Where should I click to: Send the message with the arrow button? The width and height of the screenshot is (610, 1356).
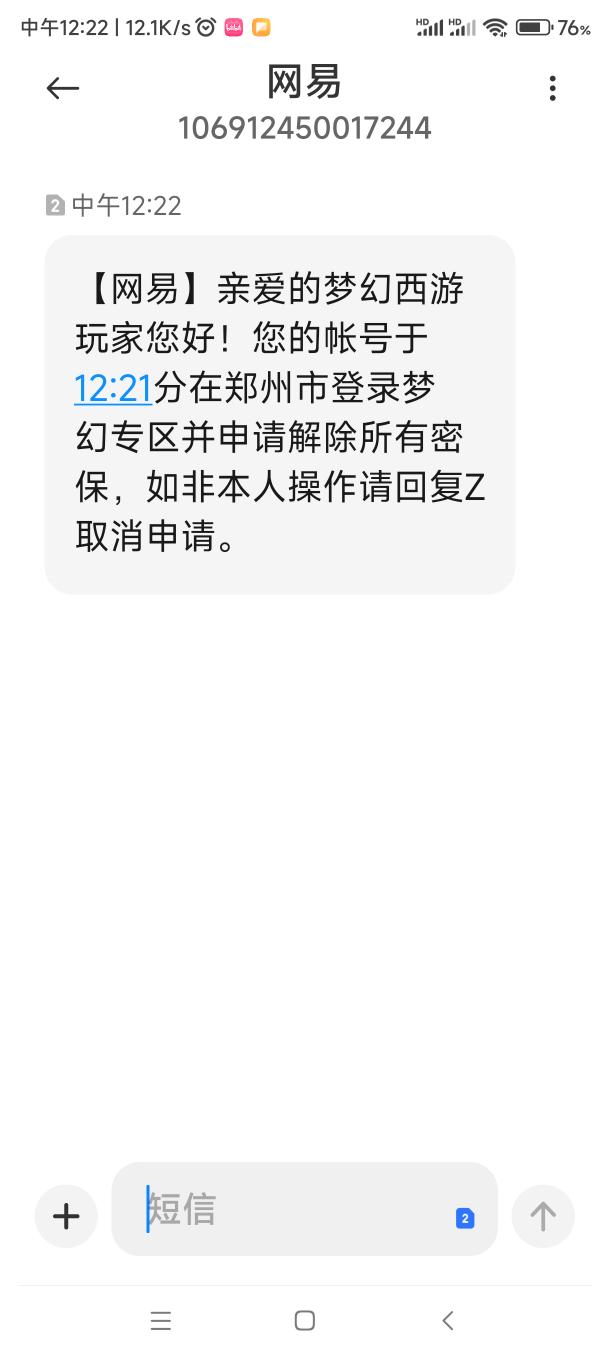pyautogui.click(x=543, y=1216)
